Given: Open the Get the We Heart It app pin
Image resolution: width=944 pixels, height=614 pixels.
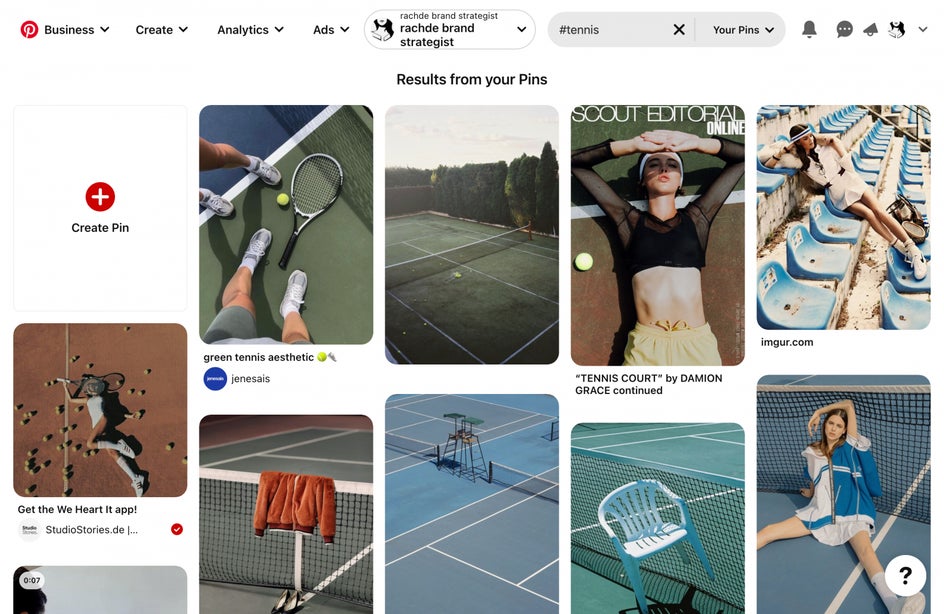Looking at the screenshot, I should [x=100, y=410].
